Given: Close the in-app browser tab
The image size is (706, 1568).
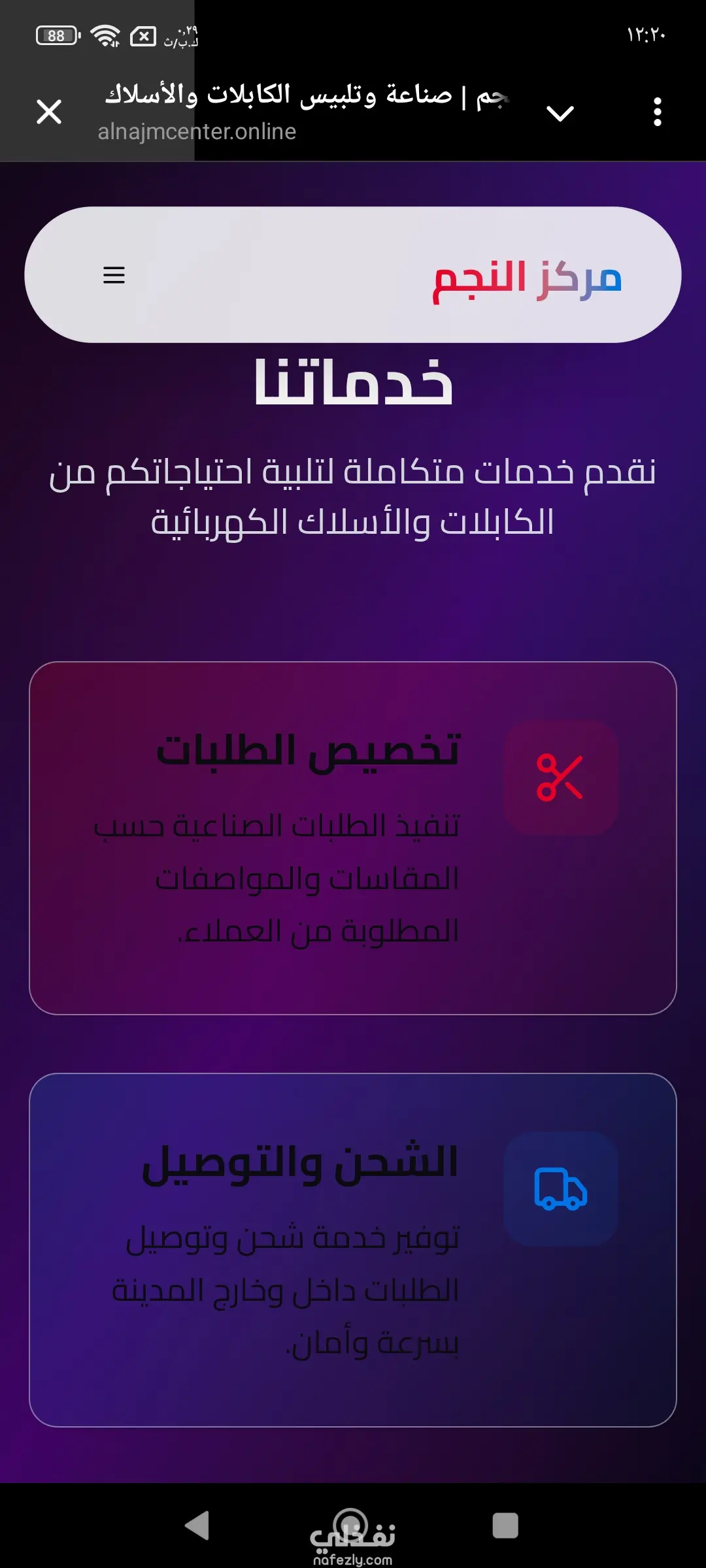Looking at the screenshot, I should [x=49, y=112].
